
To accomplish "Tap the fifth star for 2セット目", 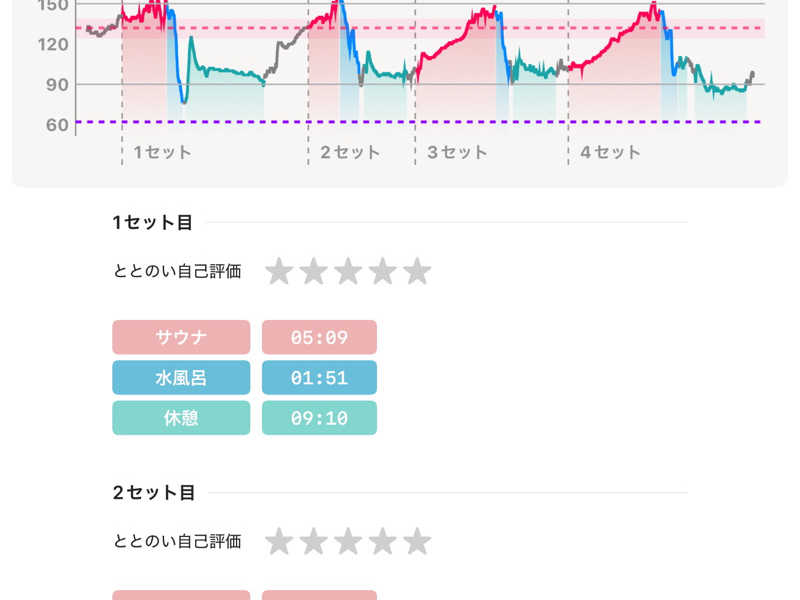I will [417, 541].
